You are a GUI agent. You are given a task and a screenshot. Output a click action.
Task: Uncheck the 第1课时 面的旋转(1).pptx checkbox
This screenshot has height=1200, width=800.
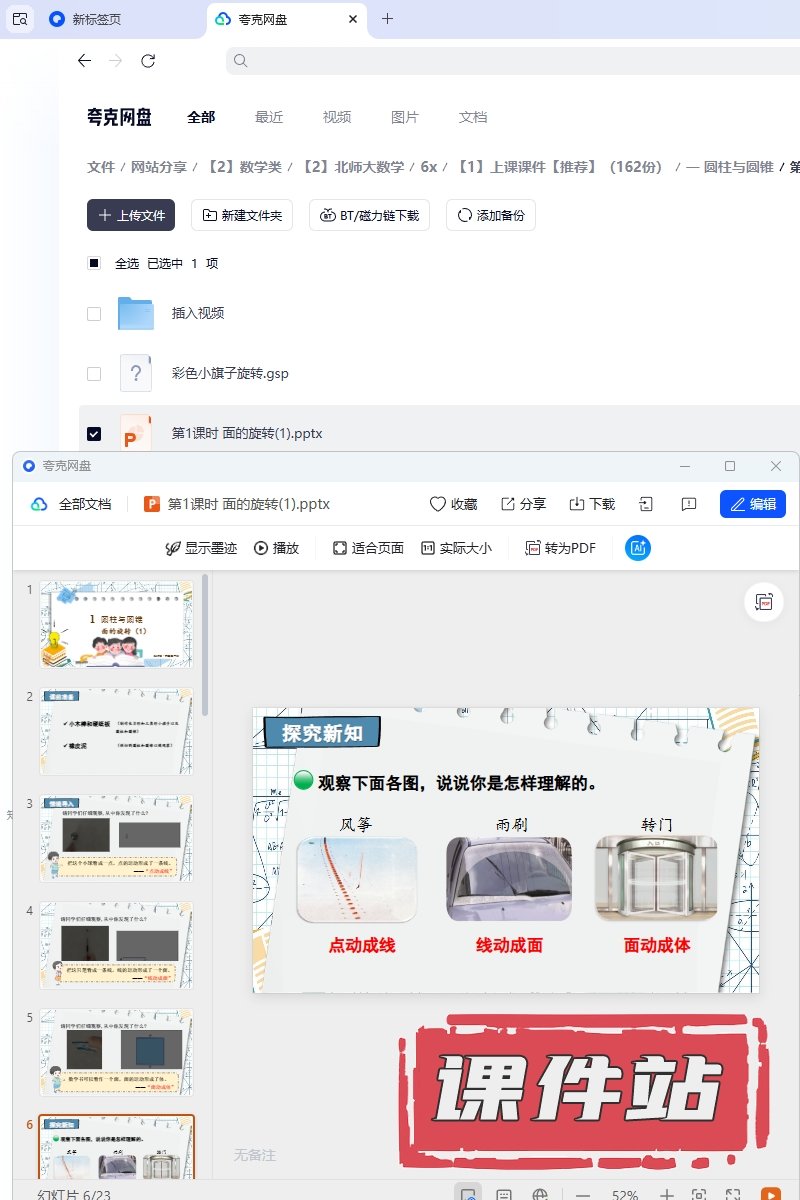click(94, 433)
